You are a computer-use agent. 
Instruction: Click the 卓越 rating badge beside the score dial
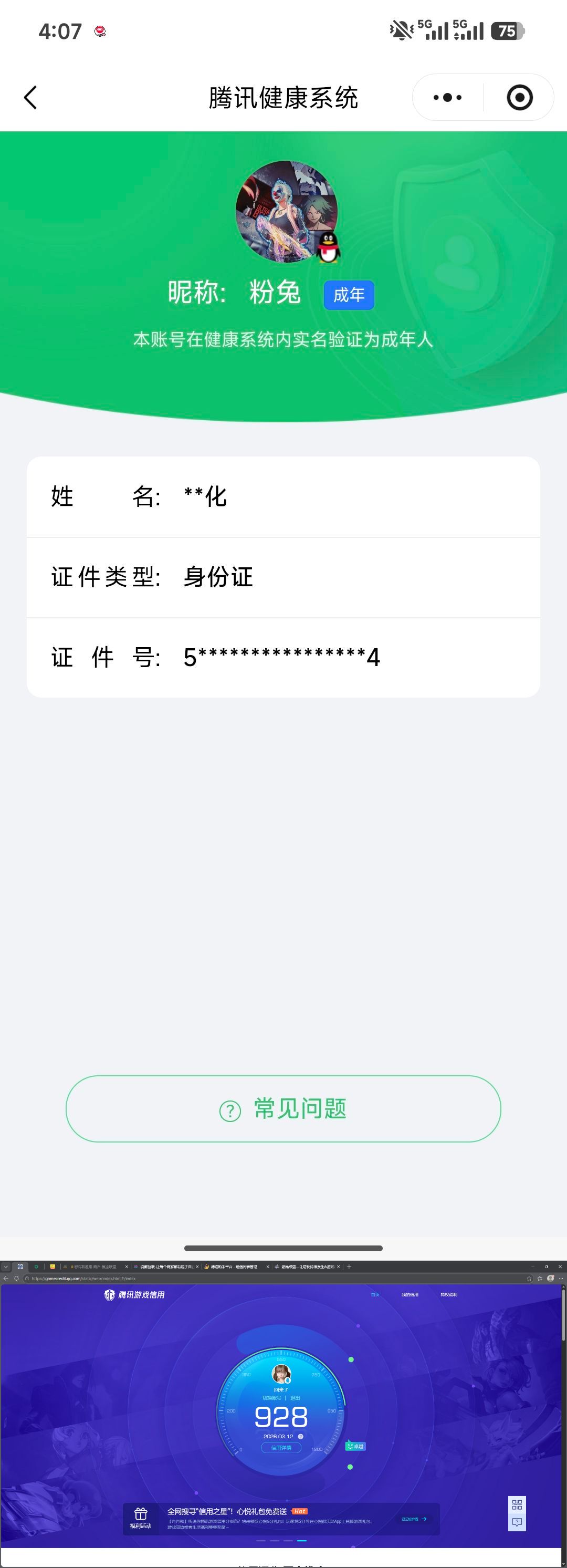click(355, 1446)
